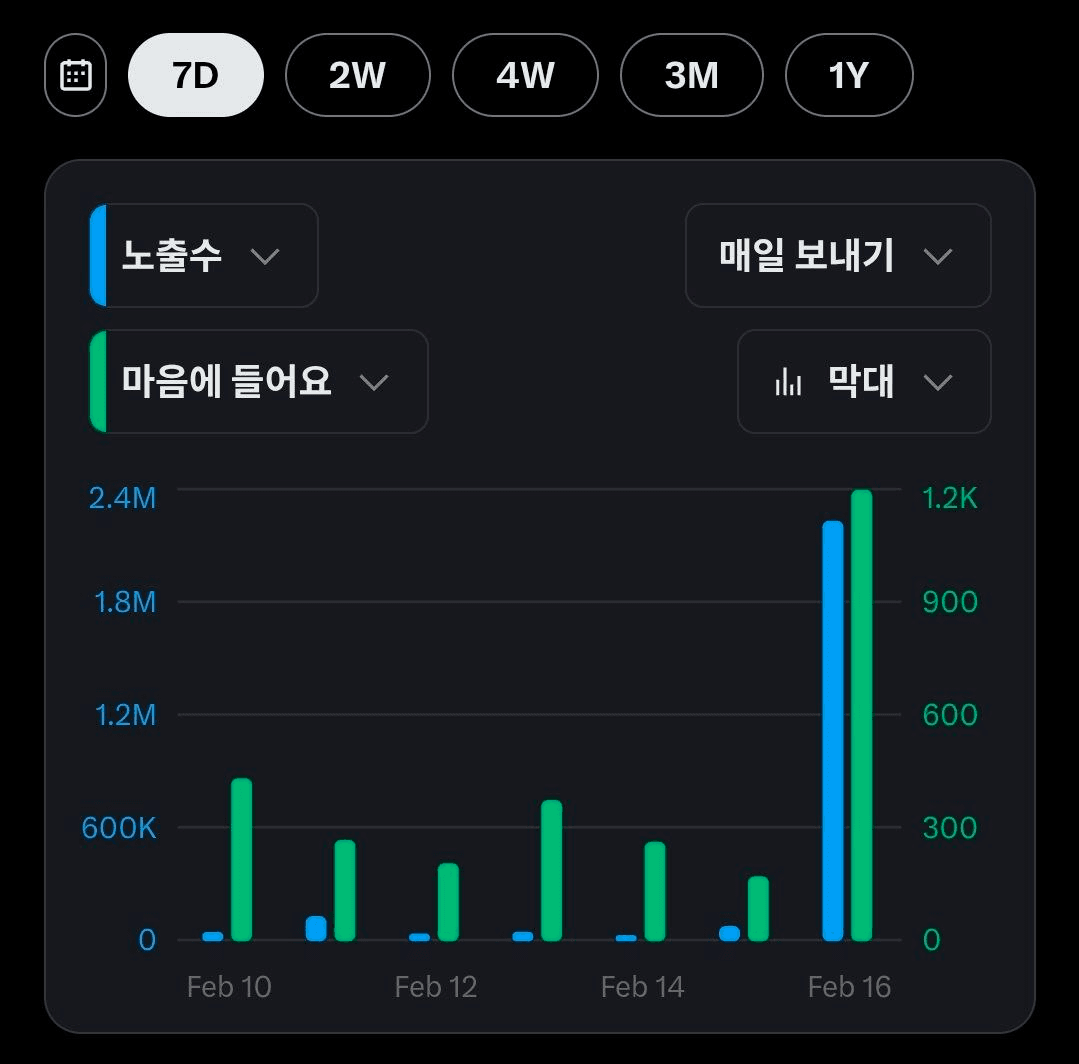1079x1064 pixels.
Task: Change the 막대 chart type dropdown
Action: 864,382
